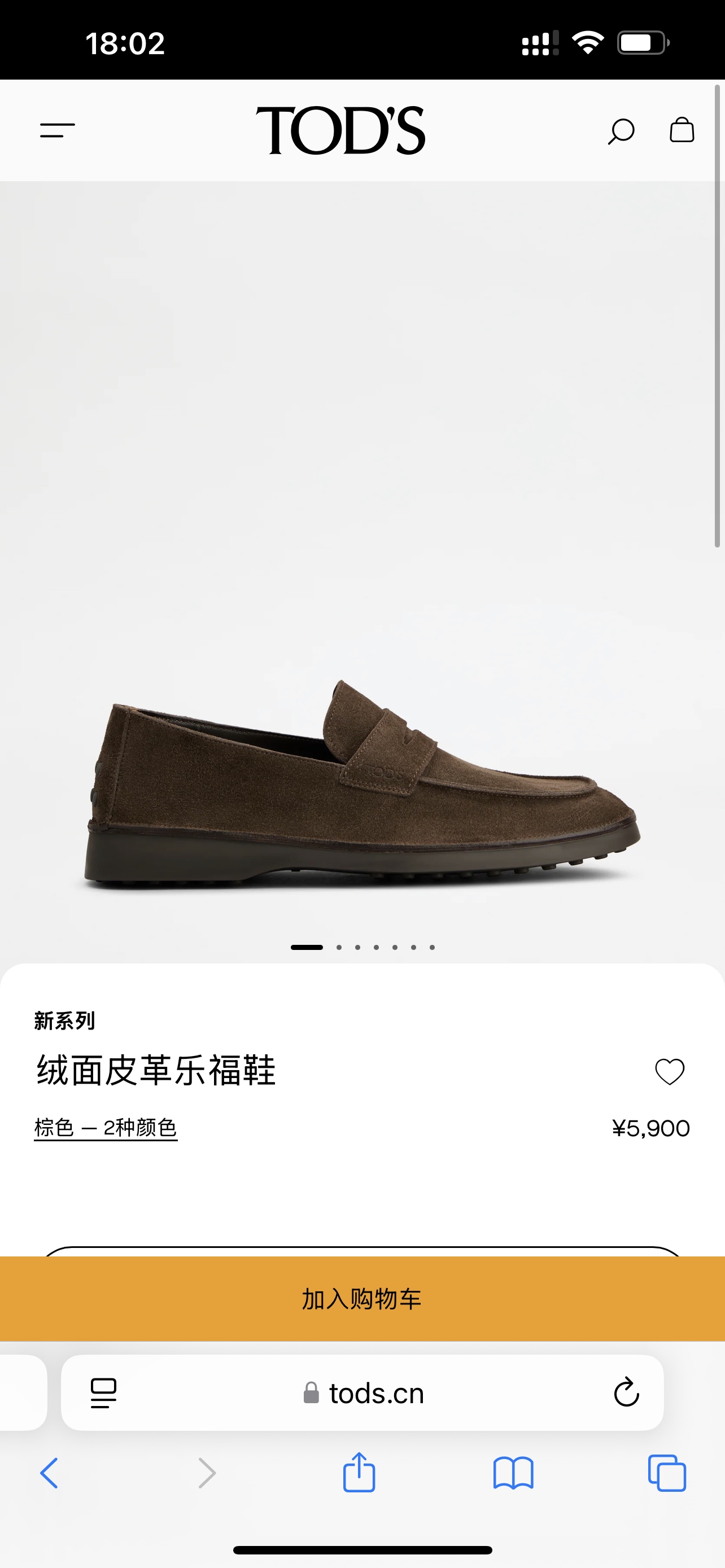Click the search magnifier icon
725x1568 pixels.
[621, 131]
